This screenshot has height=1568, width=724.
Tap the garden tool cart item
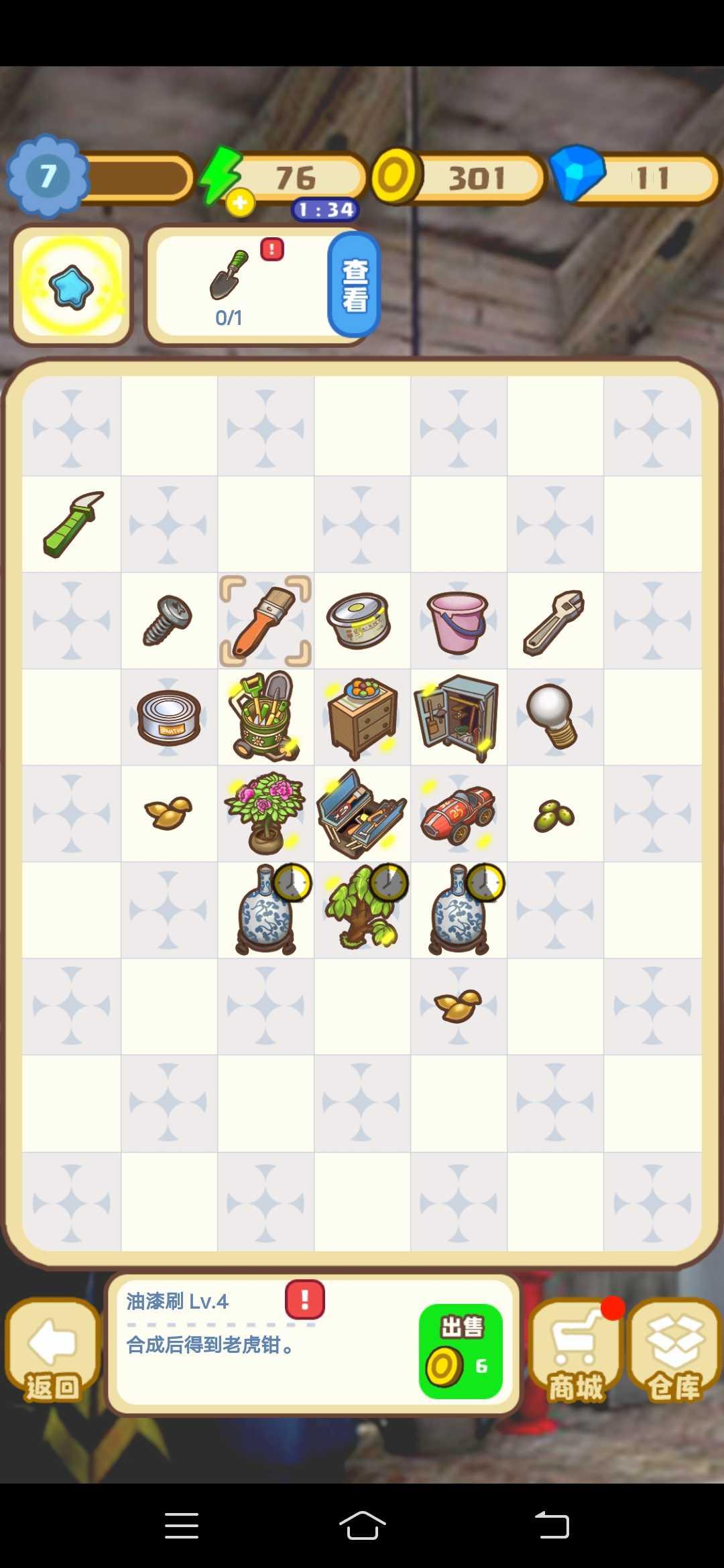(x=265, y=717)
